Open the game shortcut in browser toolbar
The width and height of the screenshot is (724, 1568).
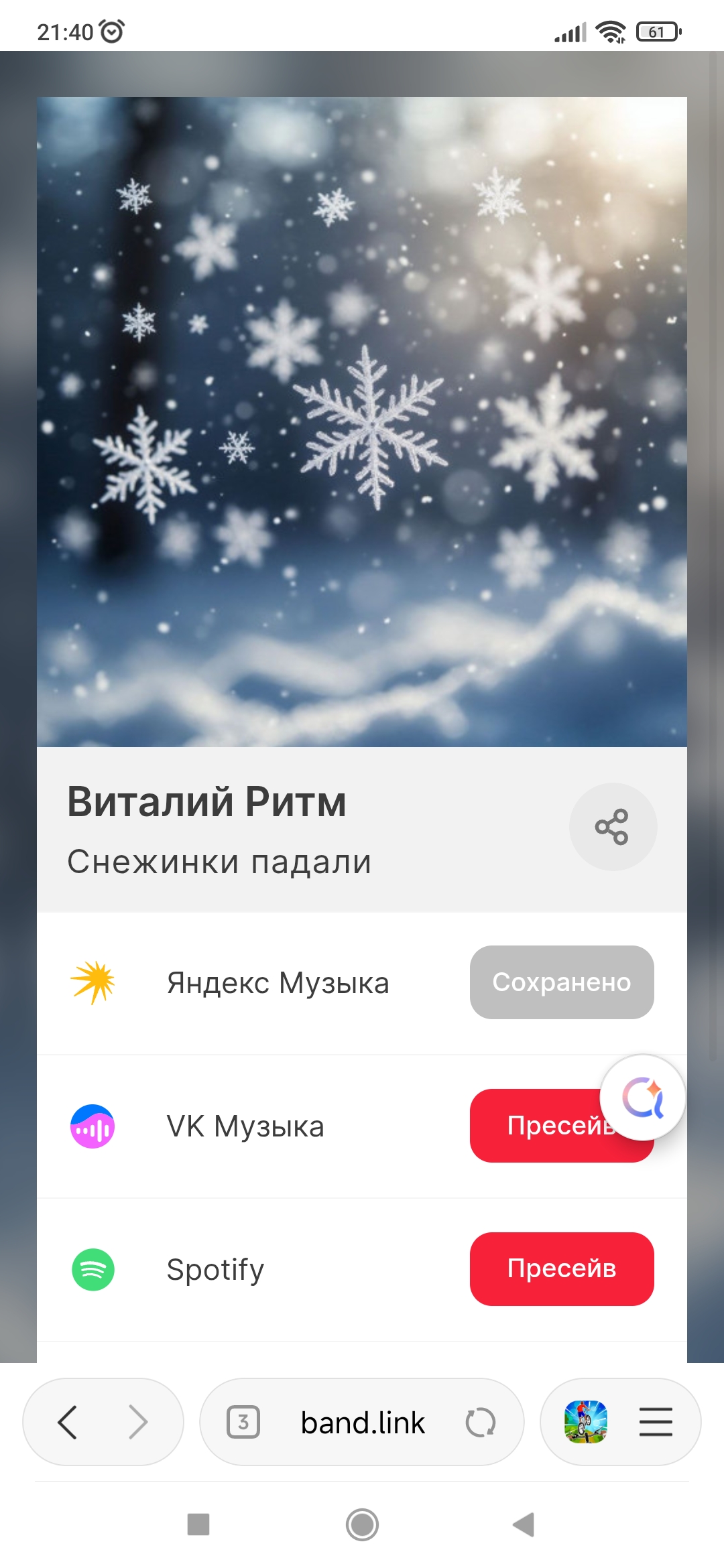(585, 1422)
